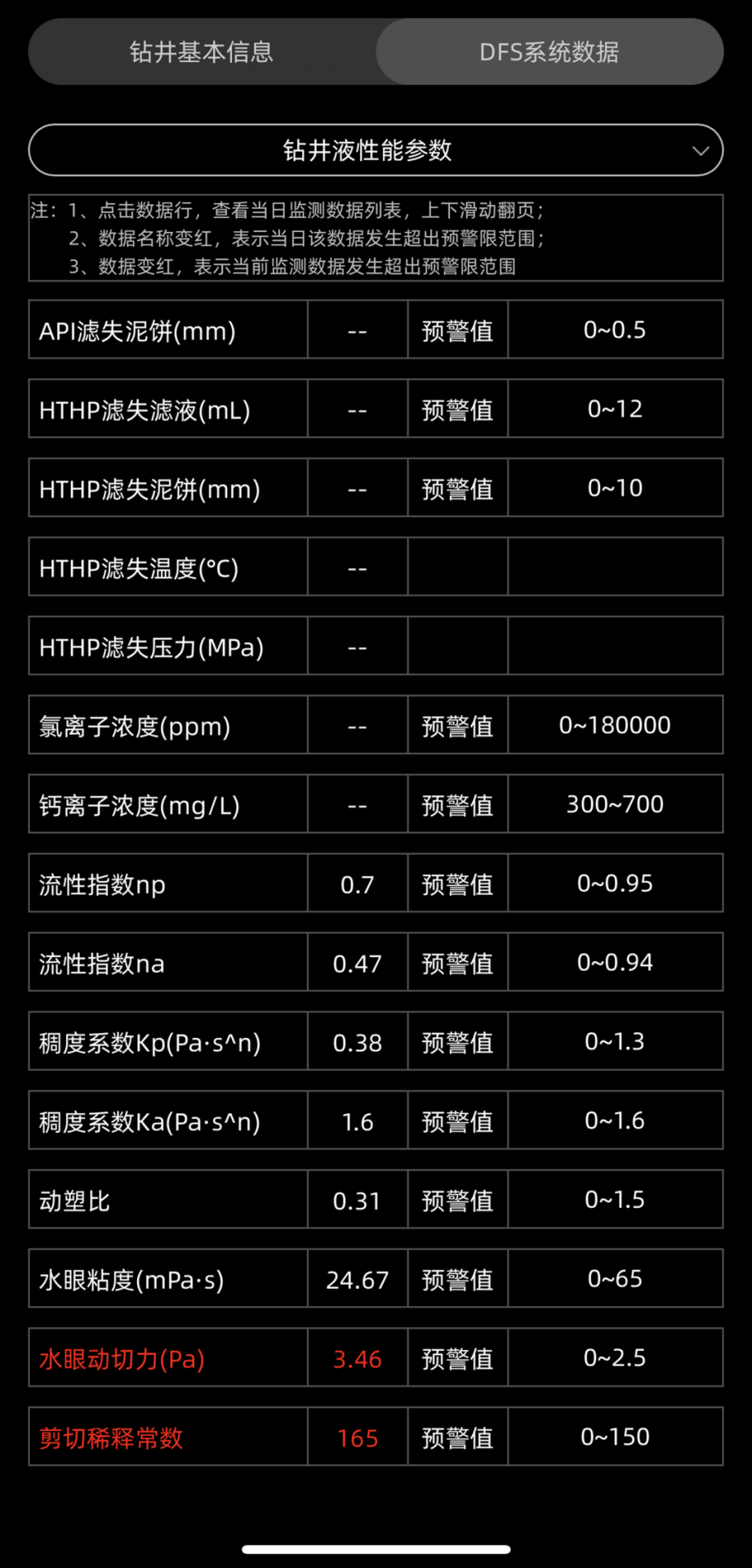The image size is (752, 1568).
Task: Open the API滤失泥饼(mm) data row
Action: (376, 329)
